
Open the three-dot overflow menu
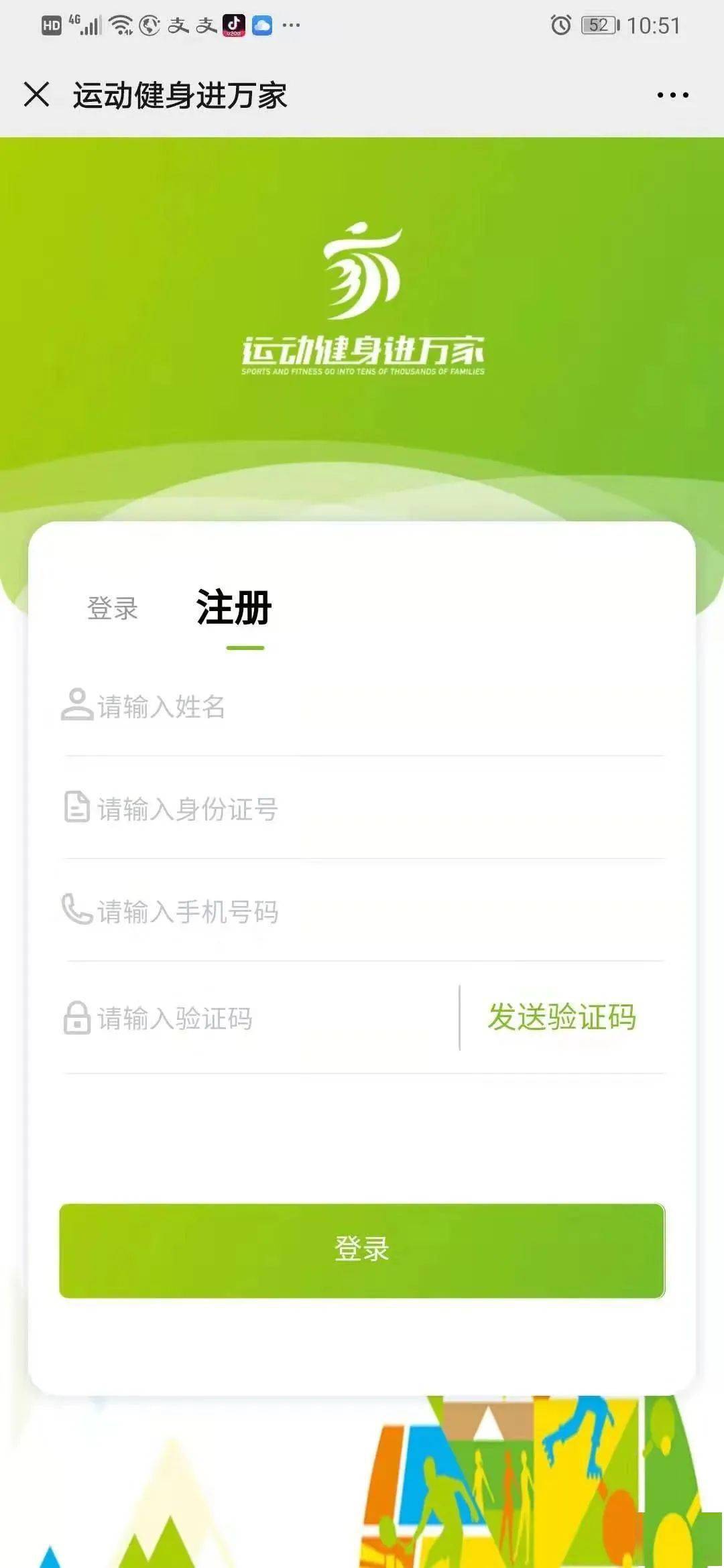672,95
